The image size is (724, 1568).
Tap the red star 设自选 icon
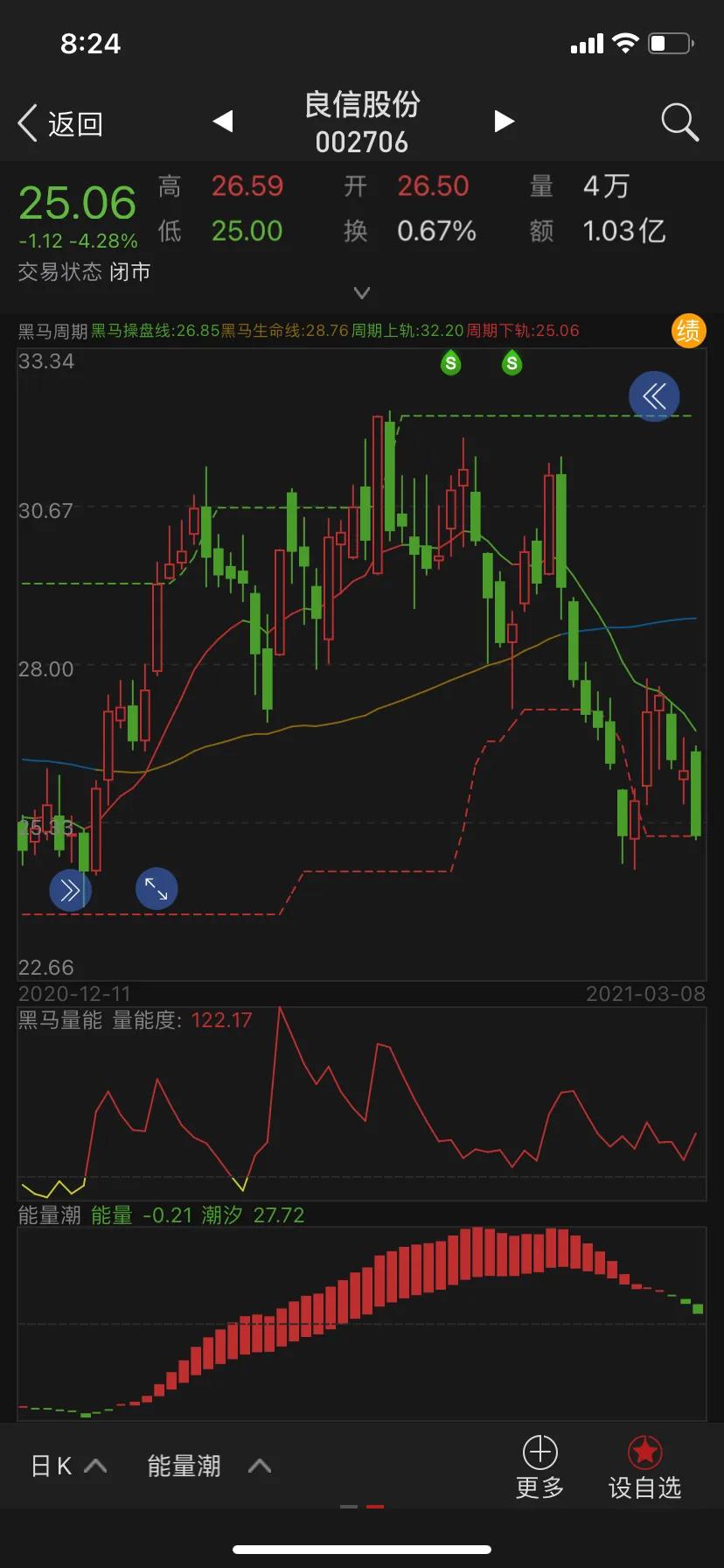point(644,1465)
